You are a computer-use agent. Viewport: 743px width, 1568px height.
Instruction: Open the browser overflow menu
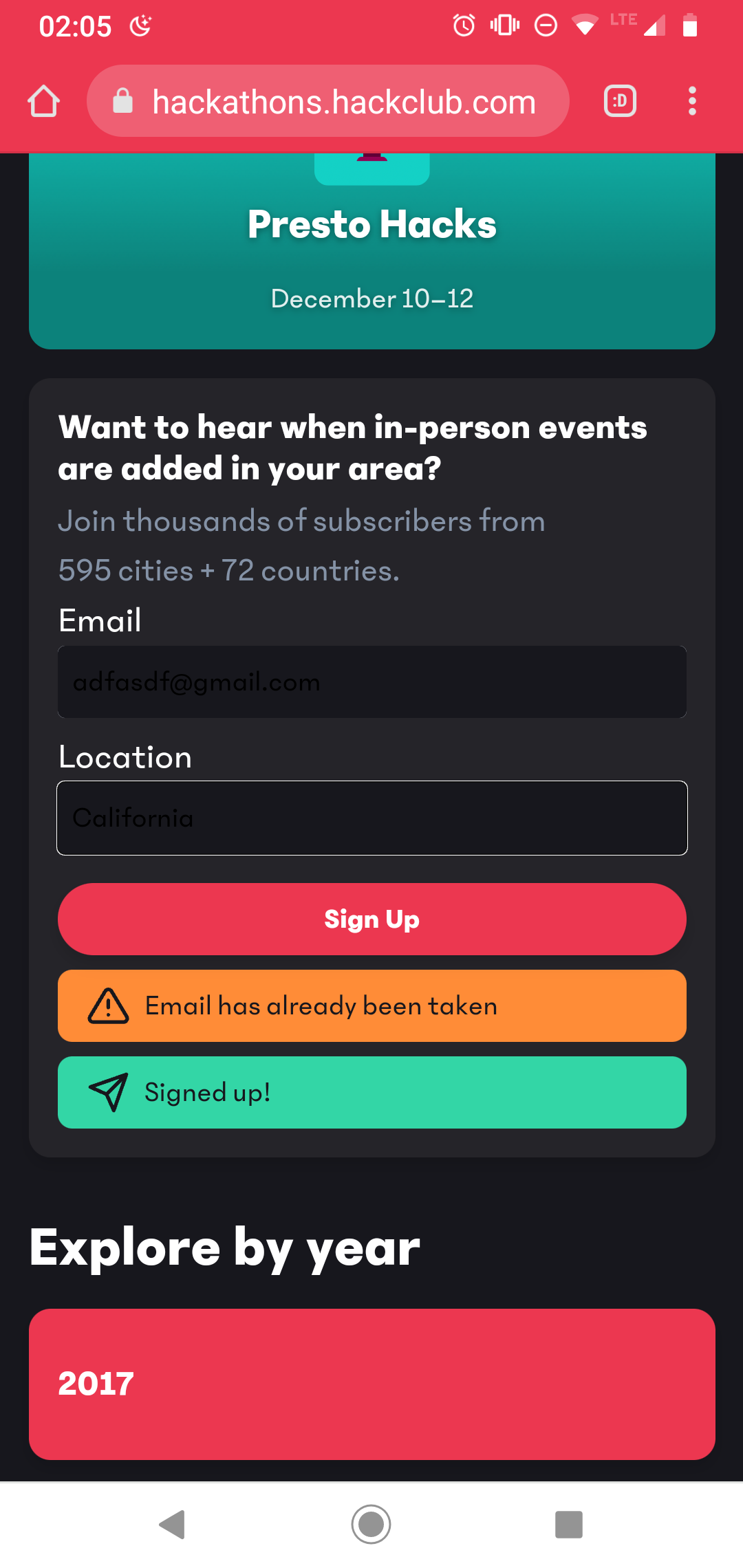692,101
